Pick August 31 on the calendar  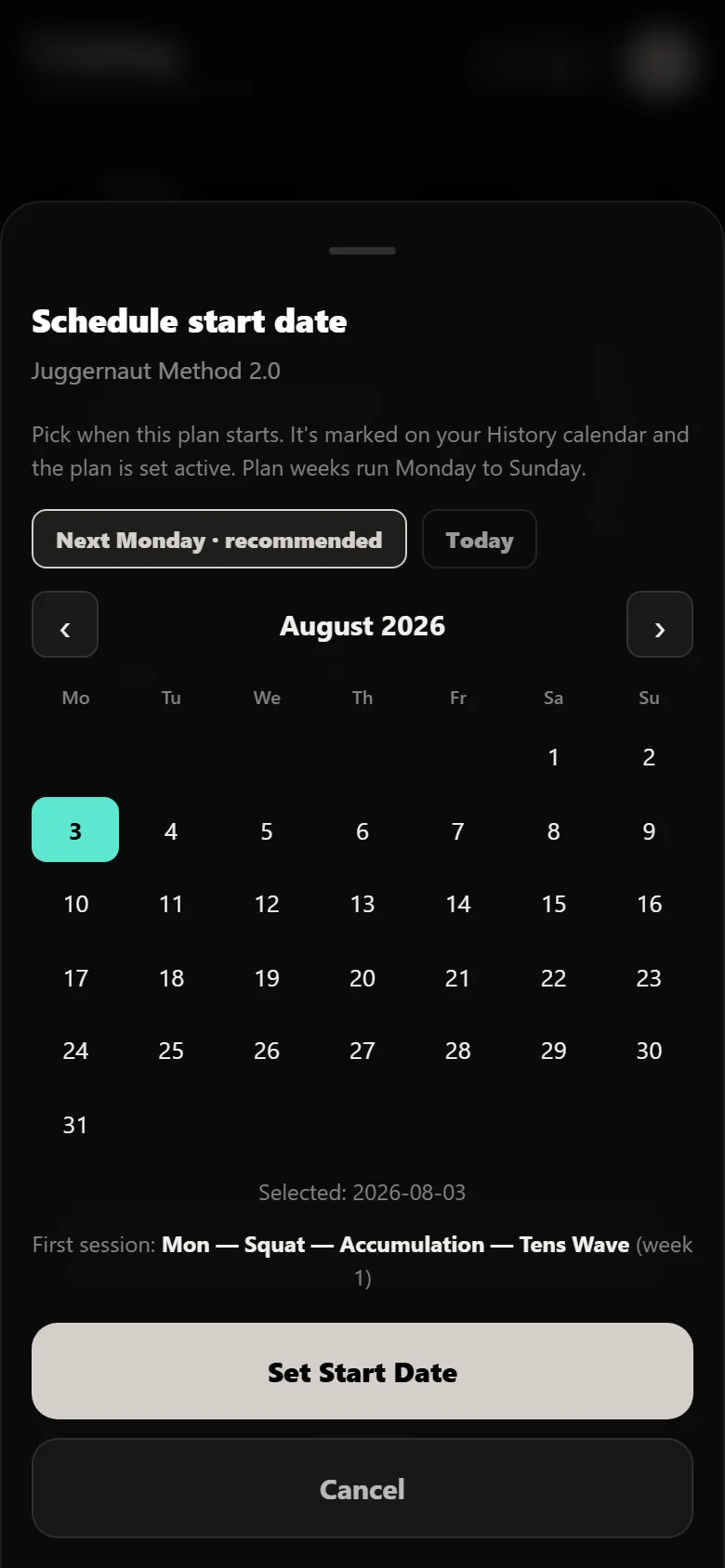tap(75, 1124)
